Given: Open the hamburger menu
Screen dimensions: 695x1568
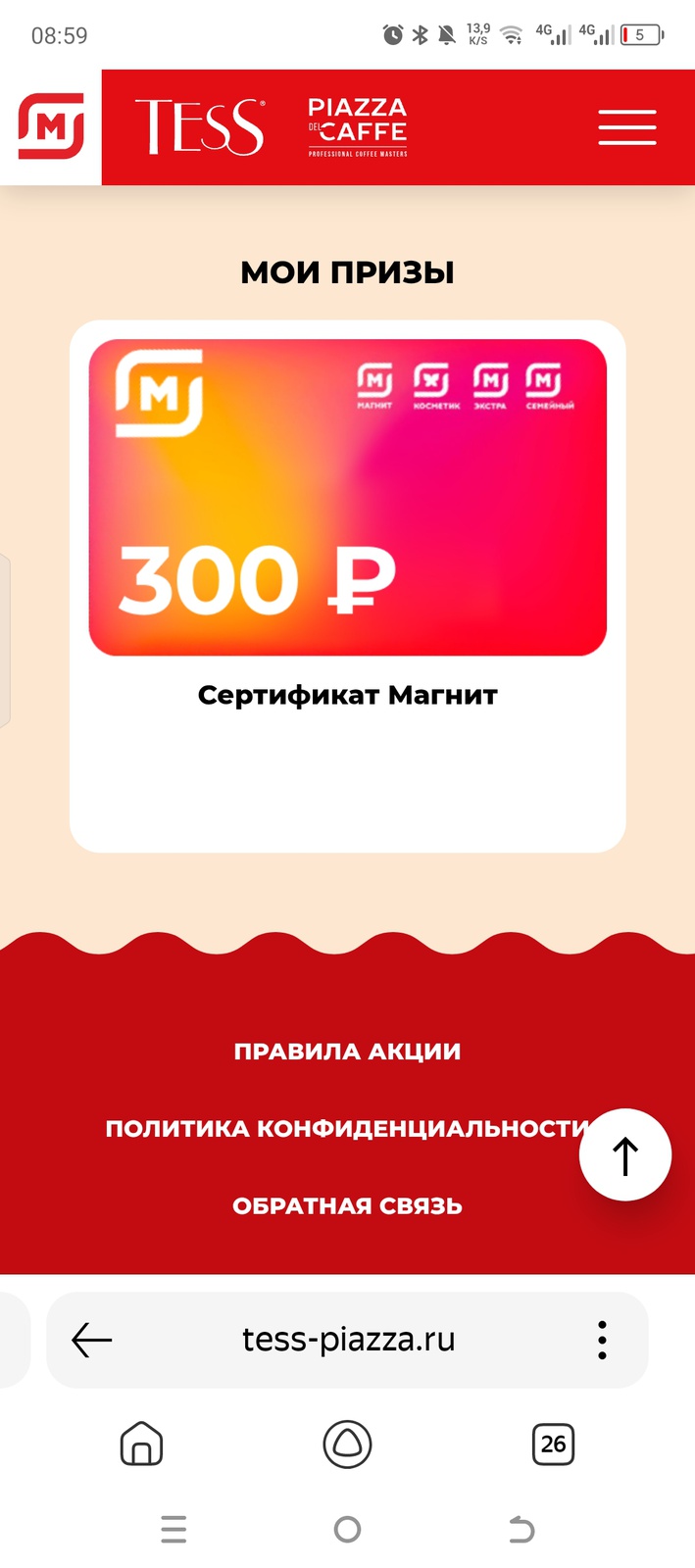Looking at the screenshot, I should 626,127.
